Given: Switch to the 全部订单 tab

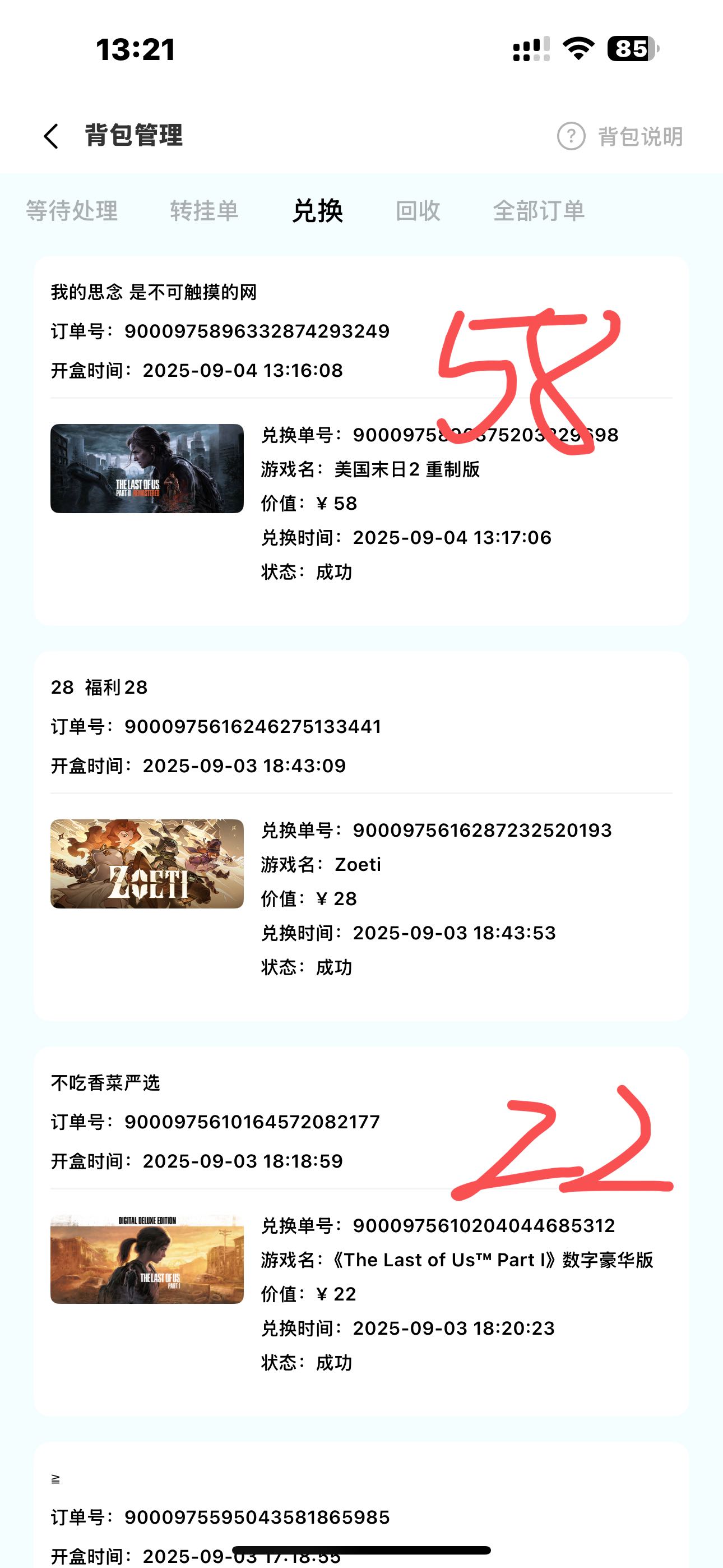Looking at the screenshot, I should 539,211.
